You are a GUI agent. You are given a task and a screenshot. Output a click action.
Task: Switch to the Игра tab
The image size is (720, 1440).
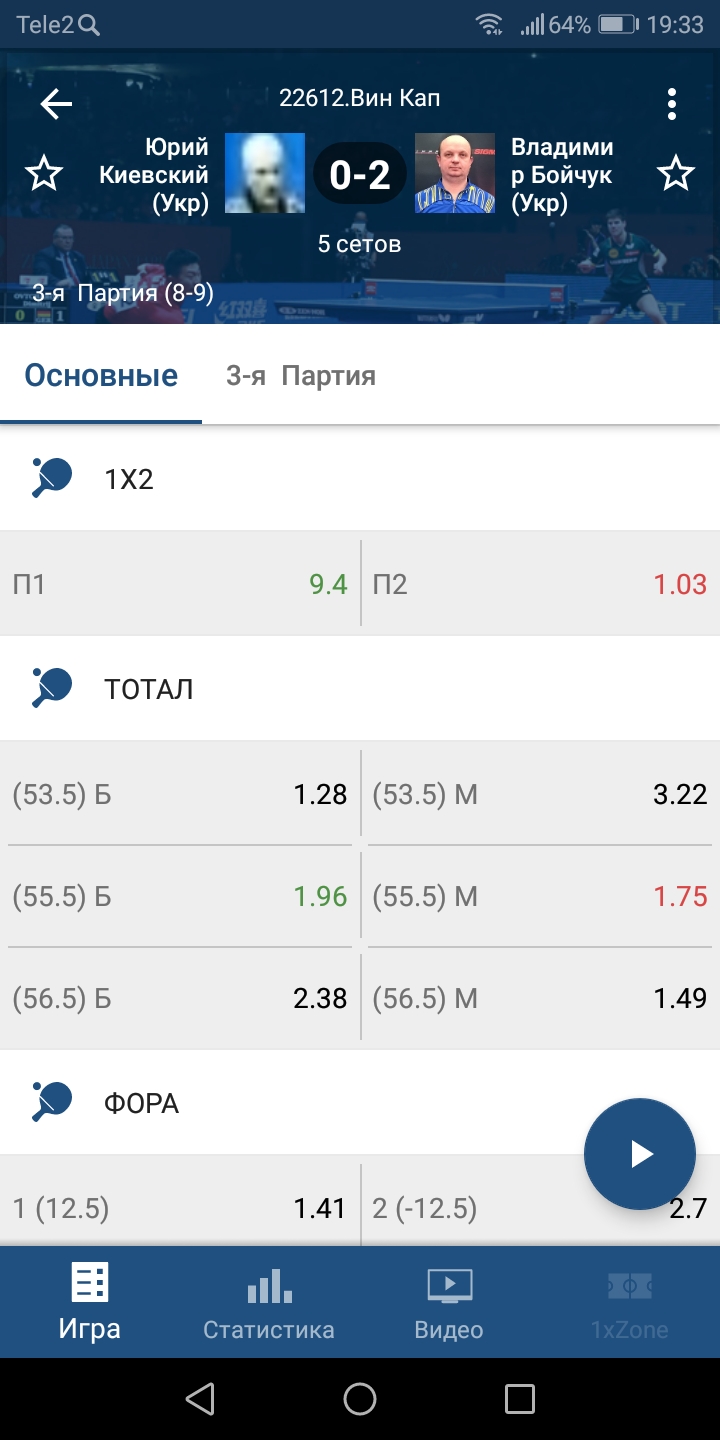pos(90,1302)
